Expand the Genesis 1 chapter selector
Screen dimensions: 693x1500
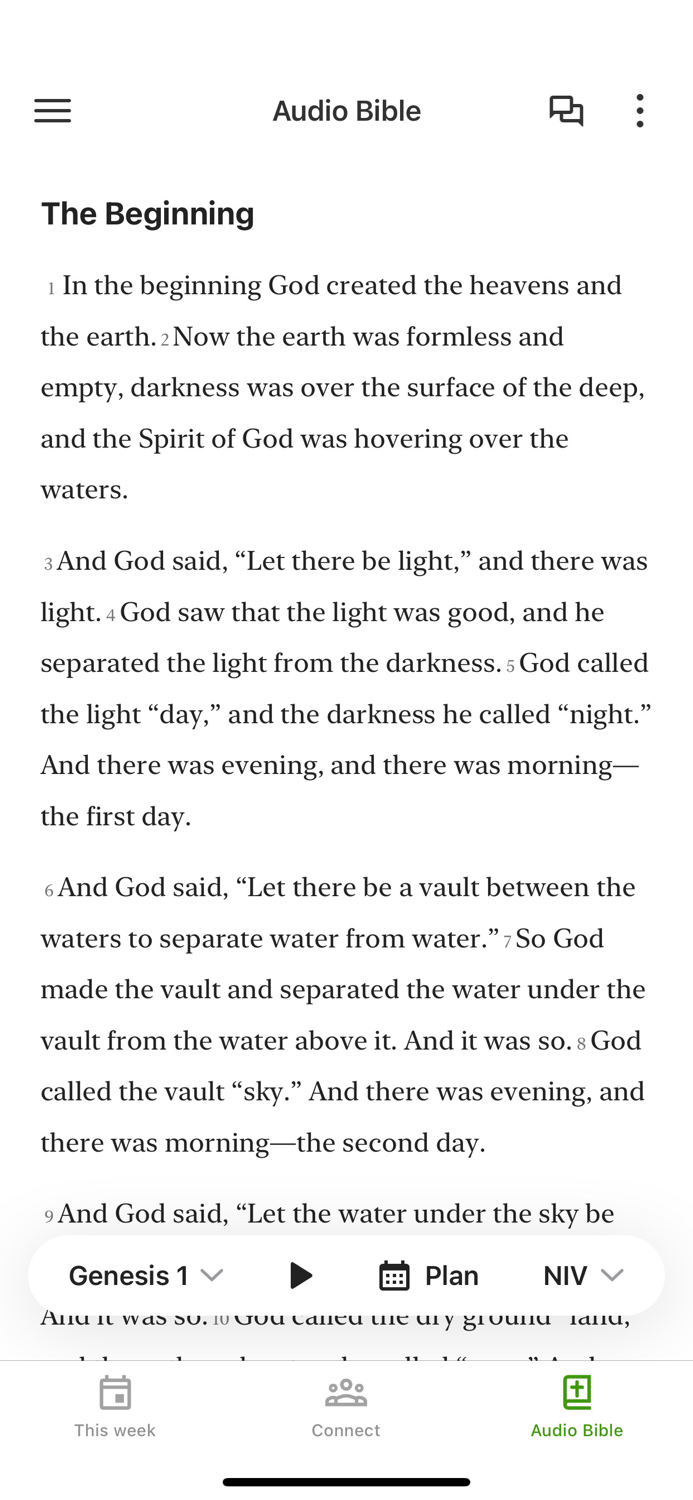(x=146, y=1275)
